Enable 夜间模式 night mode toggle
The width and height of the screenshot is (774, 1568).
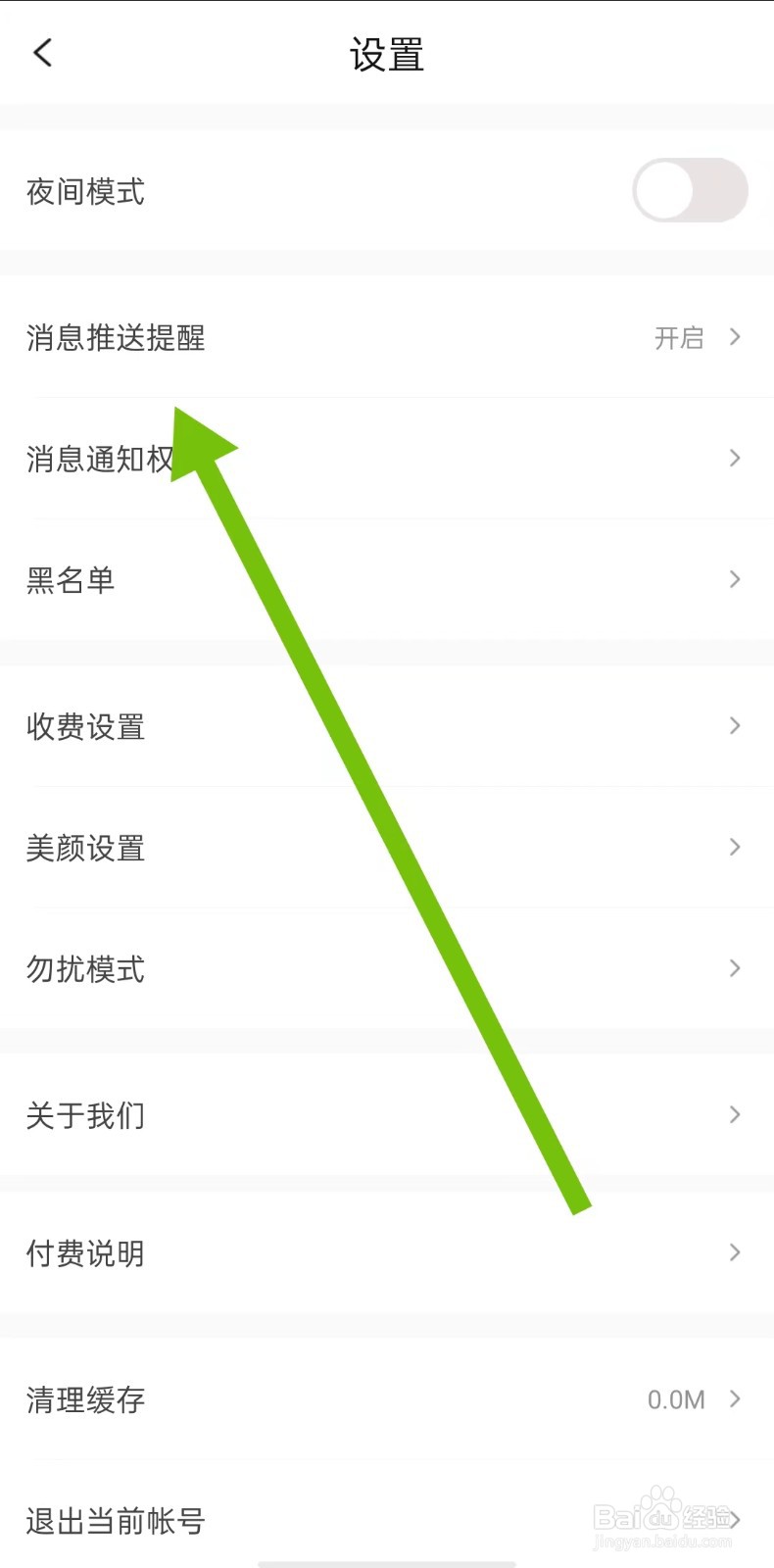tap(689, 190)
